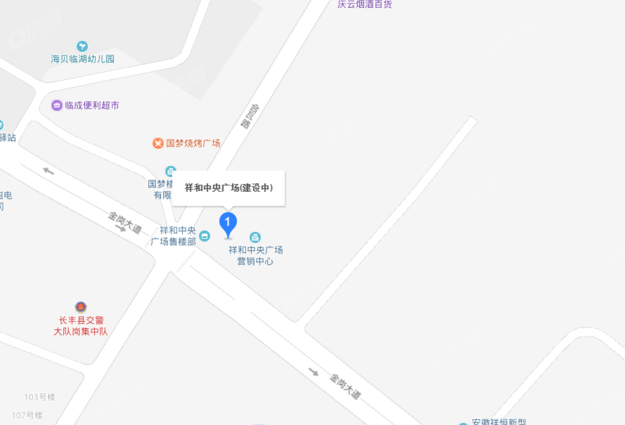Select the 临成便利超市 shop marker

[57, 105]
